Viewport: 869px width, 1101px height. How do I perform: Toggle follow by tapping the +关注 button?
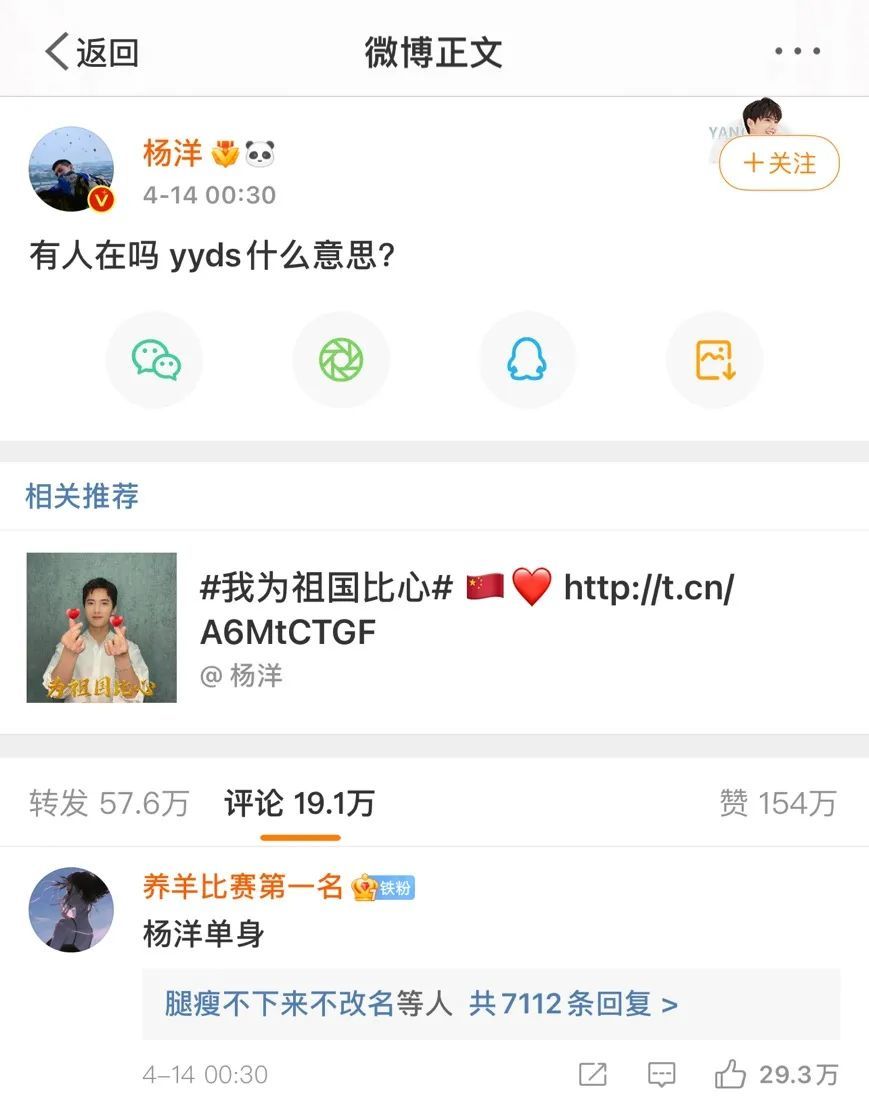tap(778, 163)
